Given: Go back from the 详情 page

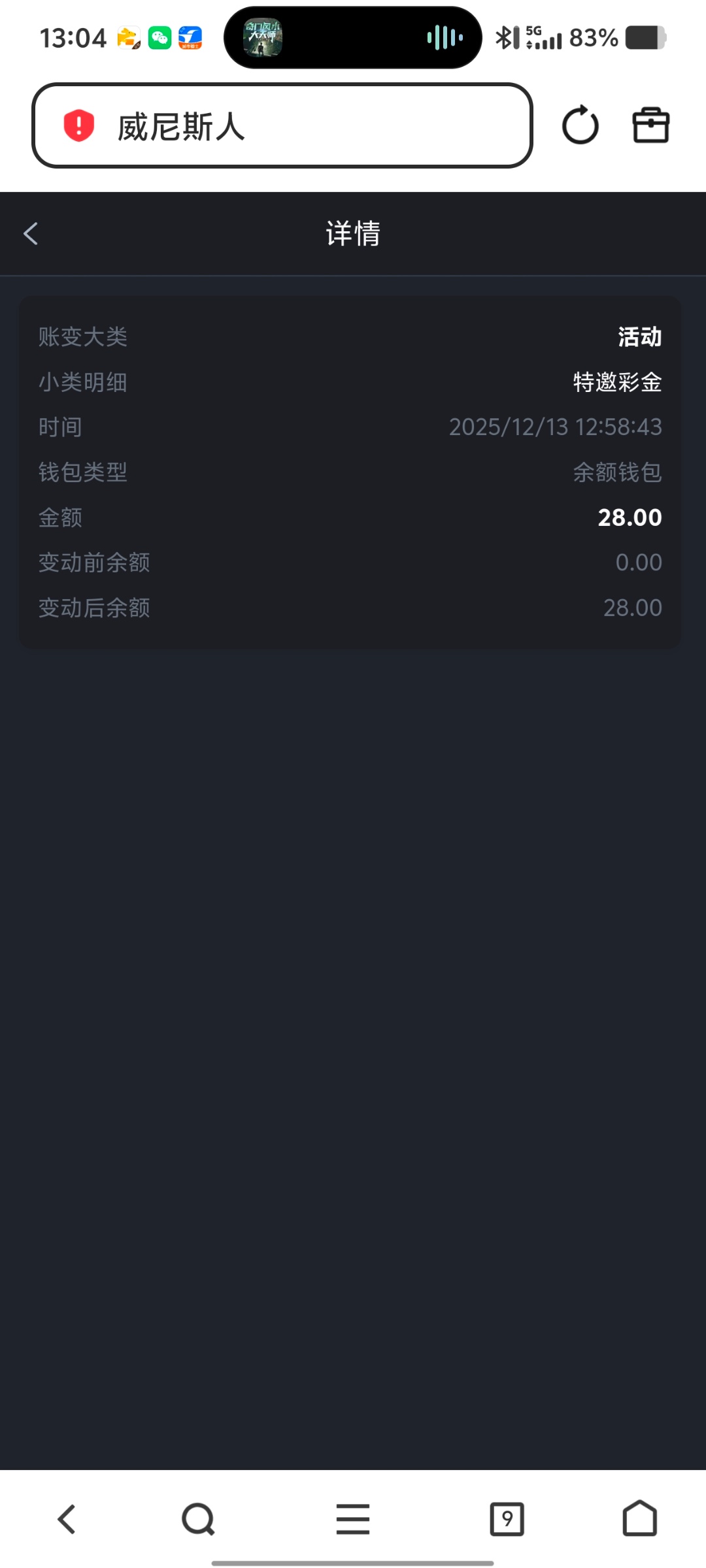Looking at the screenshot, I should [31, 234].
